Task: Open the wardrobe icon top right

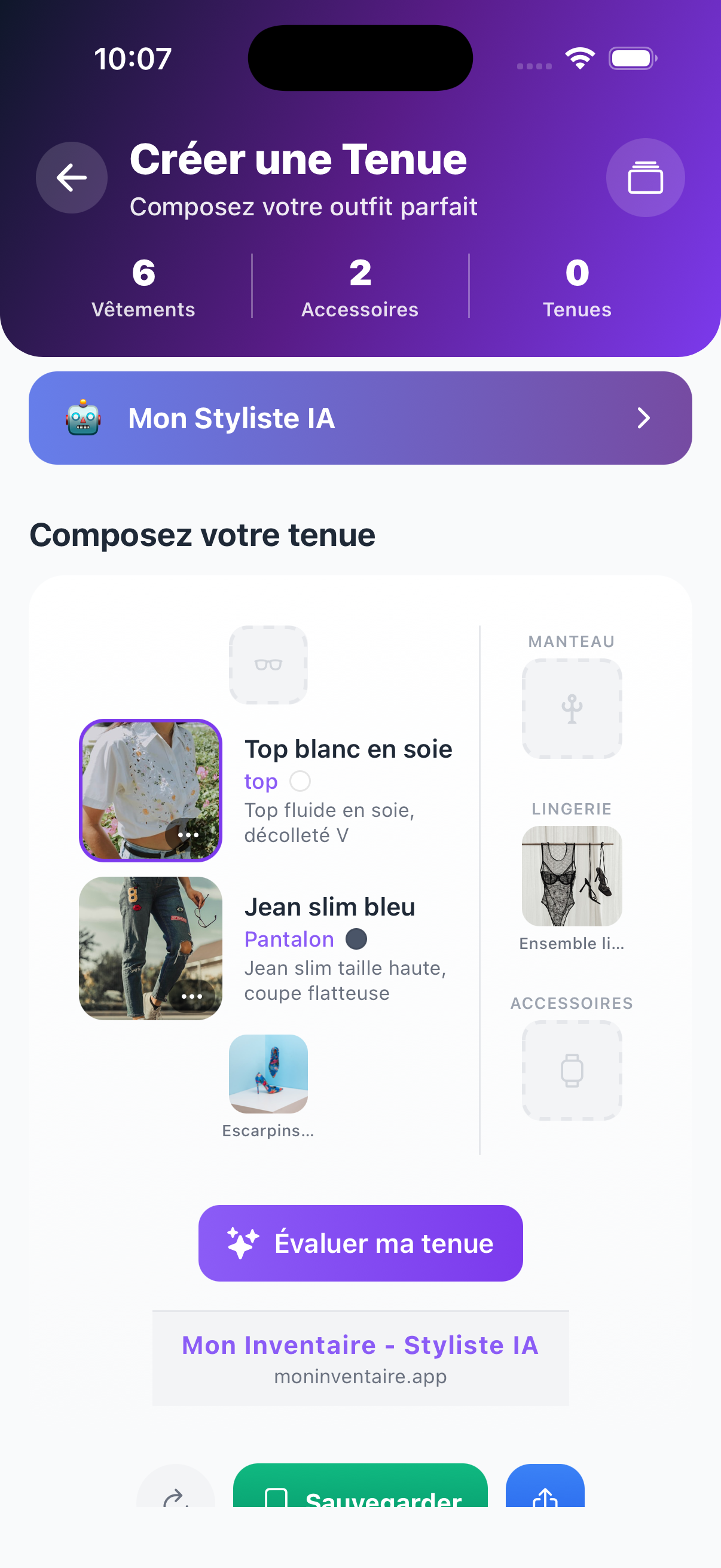Action: coord(646,177)
